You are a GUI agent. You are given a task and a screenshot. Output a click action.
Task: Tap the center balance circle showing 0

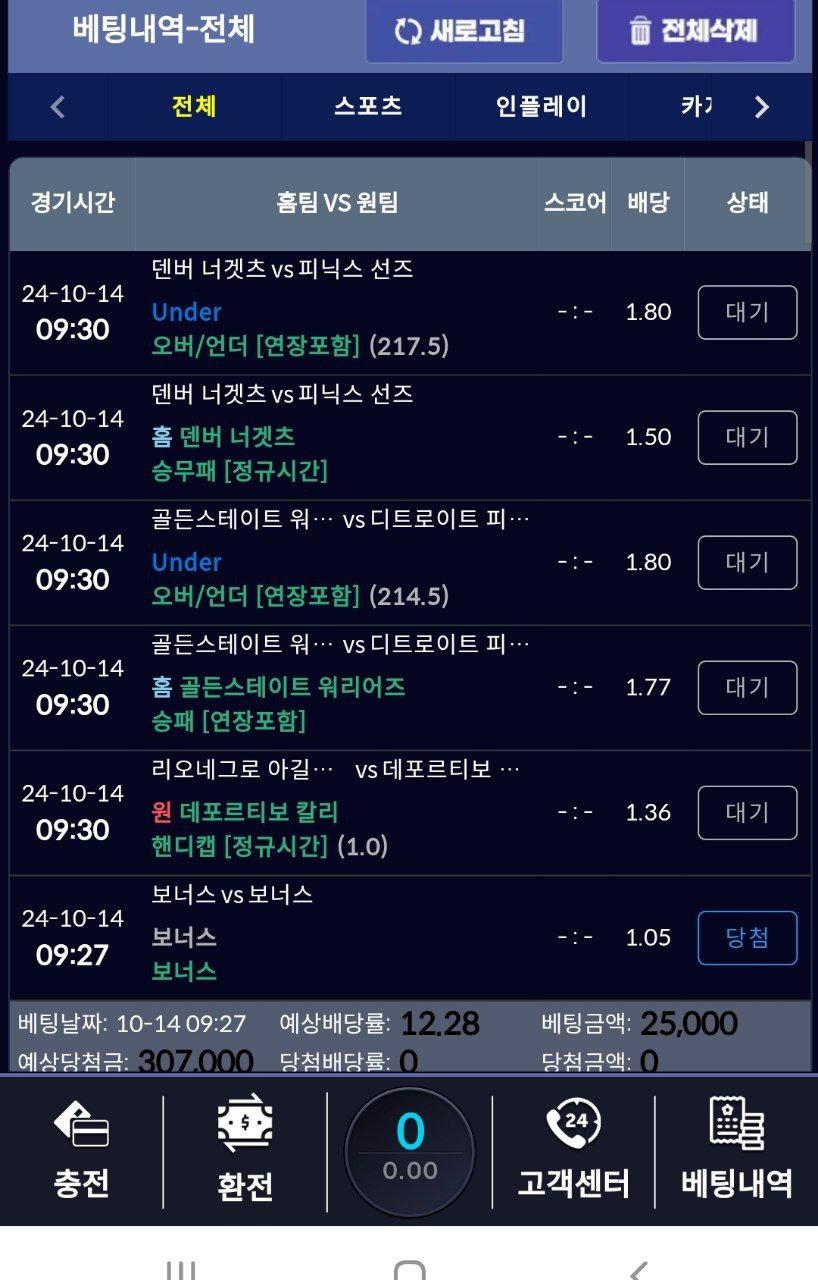pyautogui.click(x=409, y=1150)
